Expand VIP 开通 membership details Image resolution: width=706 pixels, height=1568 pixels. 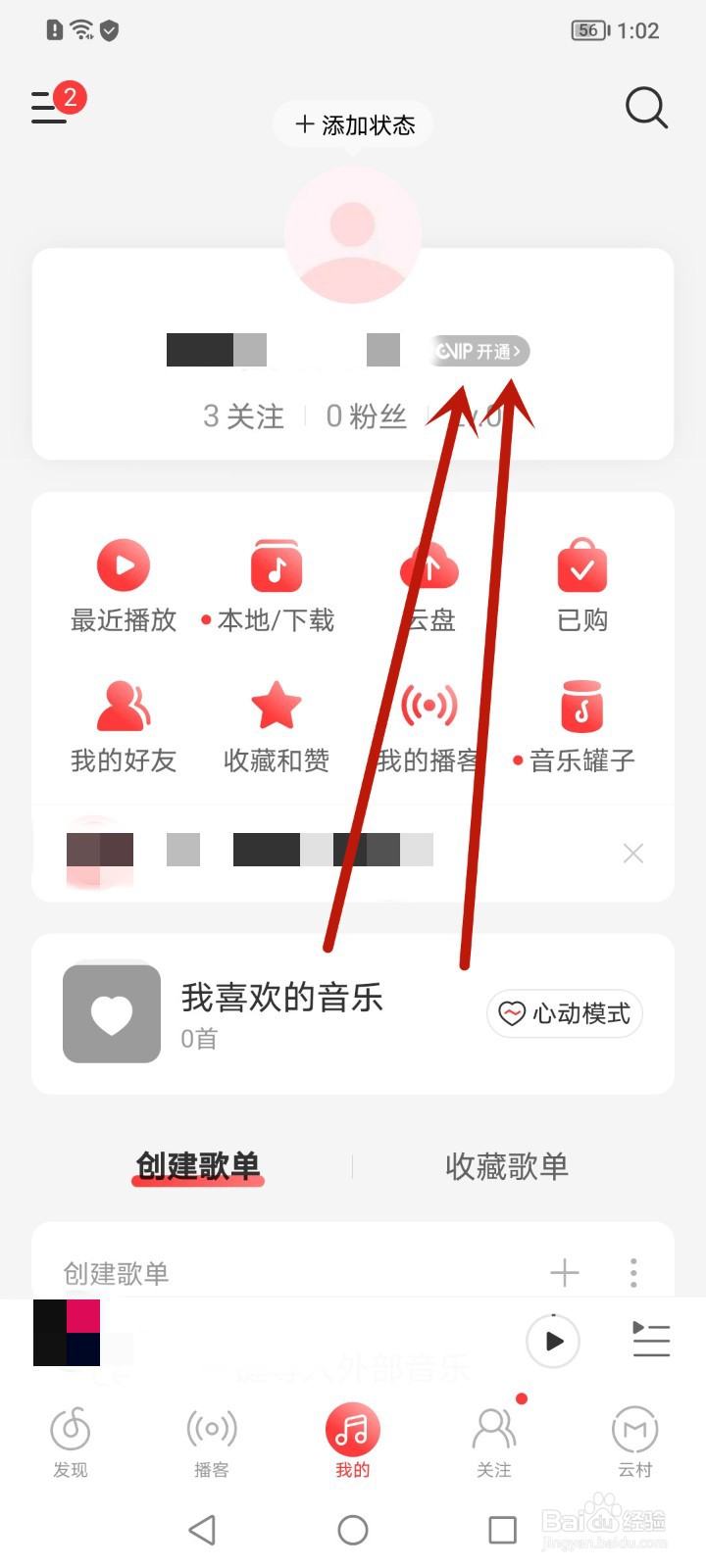tap(478, 351)
